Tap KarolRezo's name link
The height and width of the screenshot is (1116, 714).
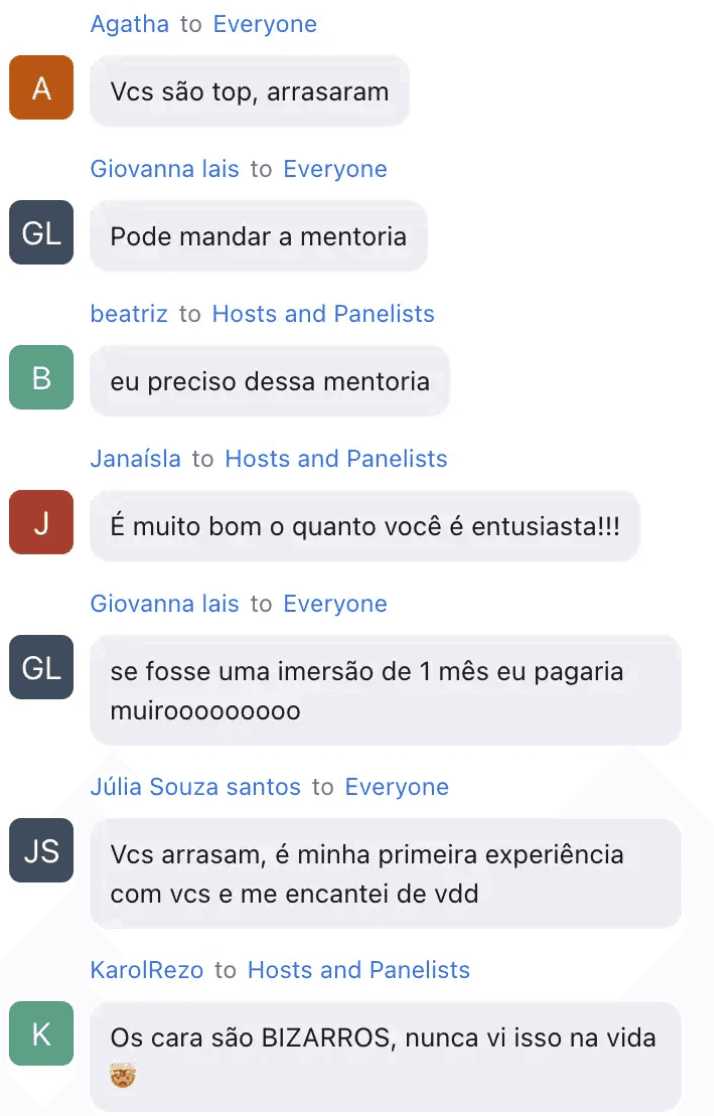click(x=147, y=970)
